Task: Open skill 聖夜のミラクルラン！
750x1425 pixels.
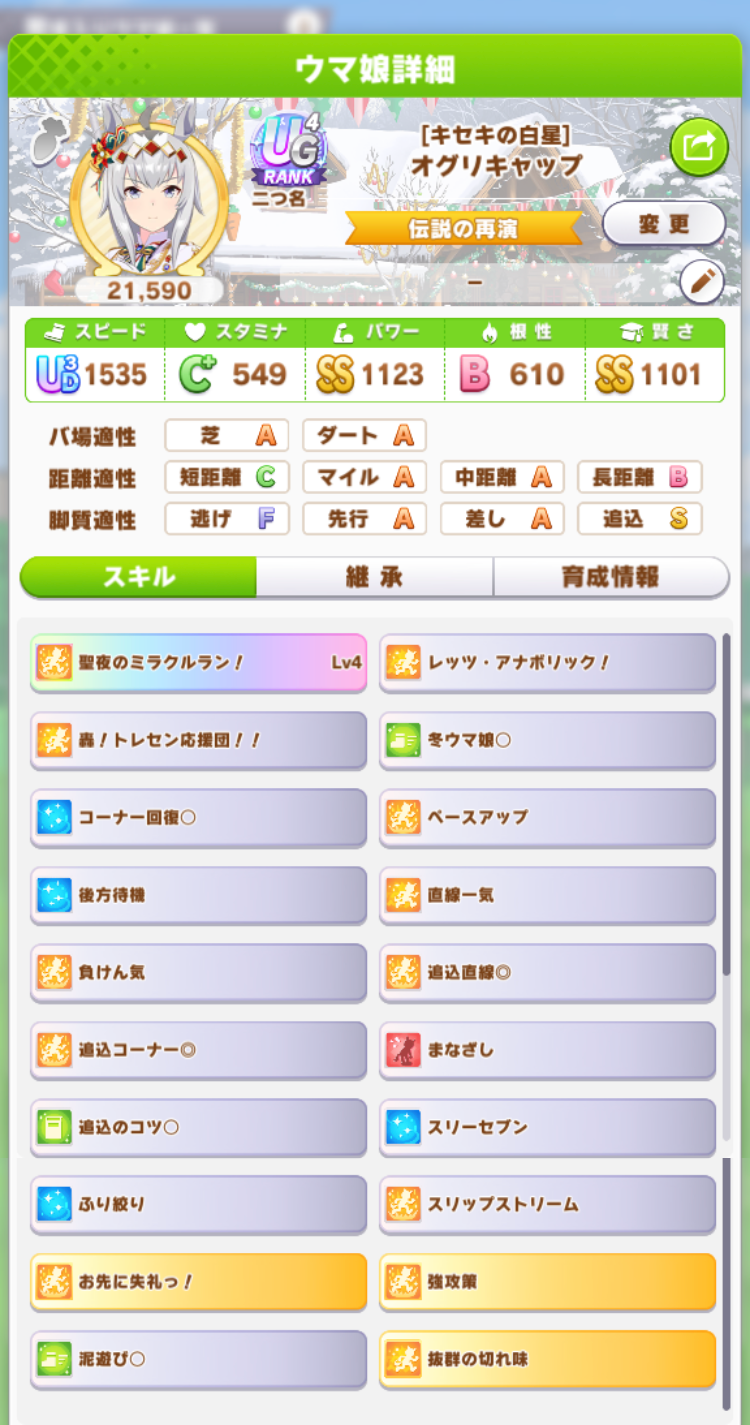Action: point(198,662)
